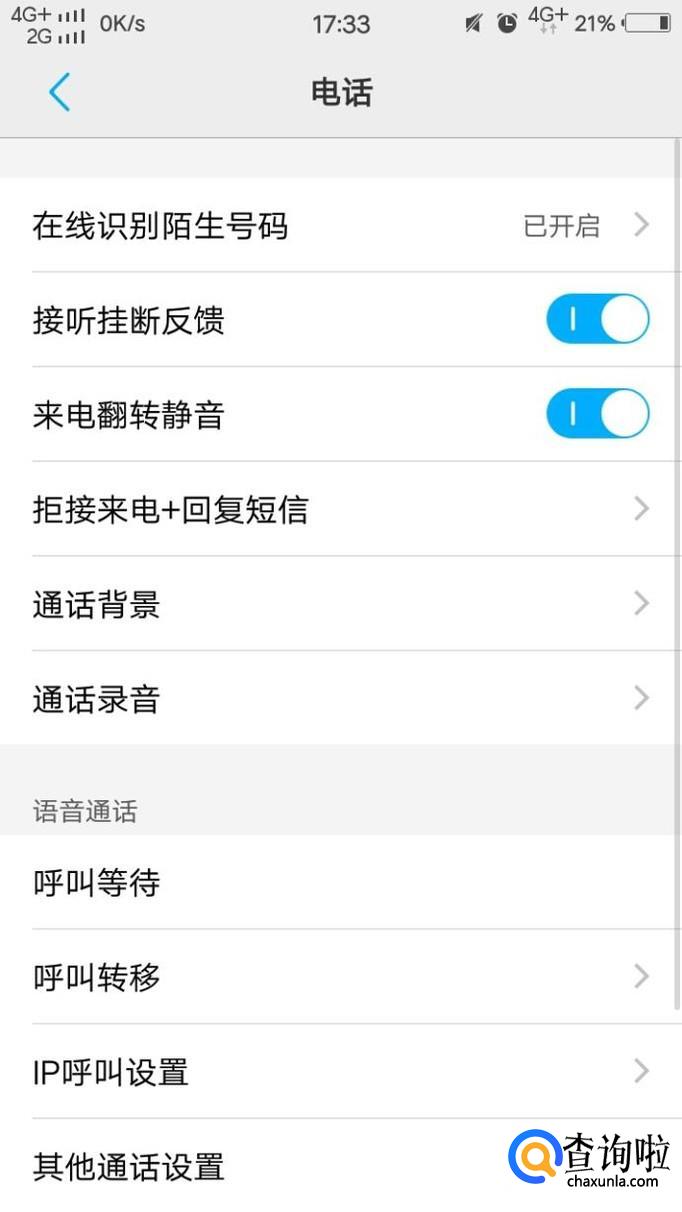Turn off the 接听挂断反馈 switch
Screen dimensions: 682x1212
[597, 320]
